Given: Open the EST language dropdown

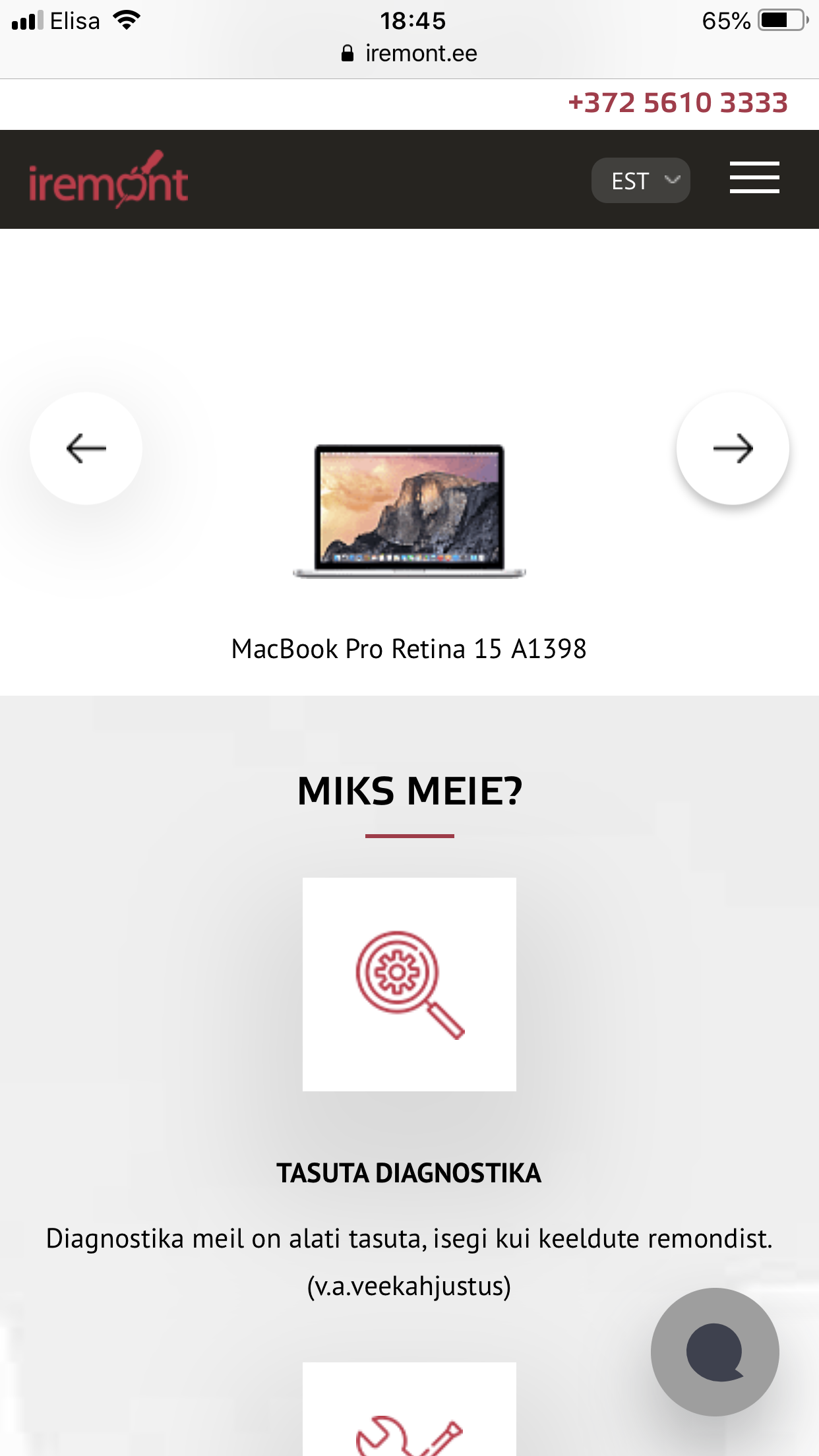Looking at the screenshot, I should coord(640,180).
